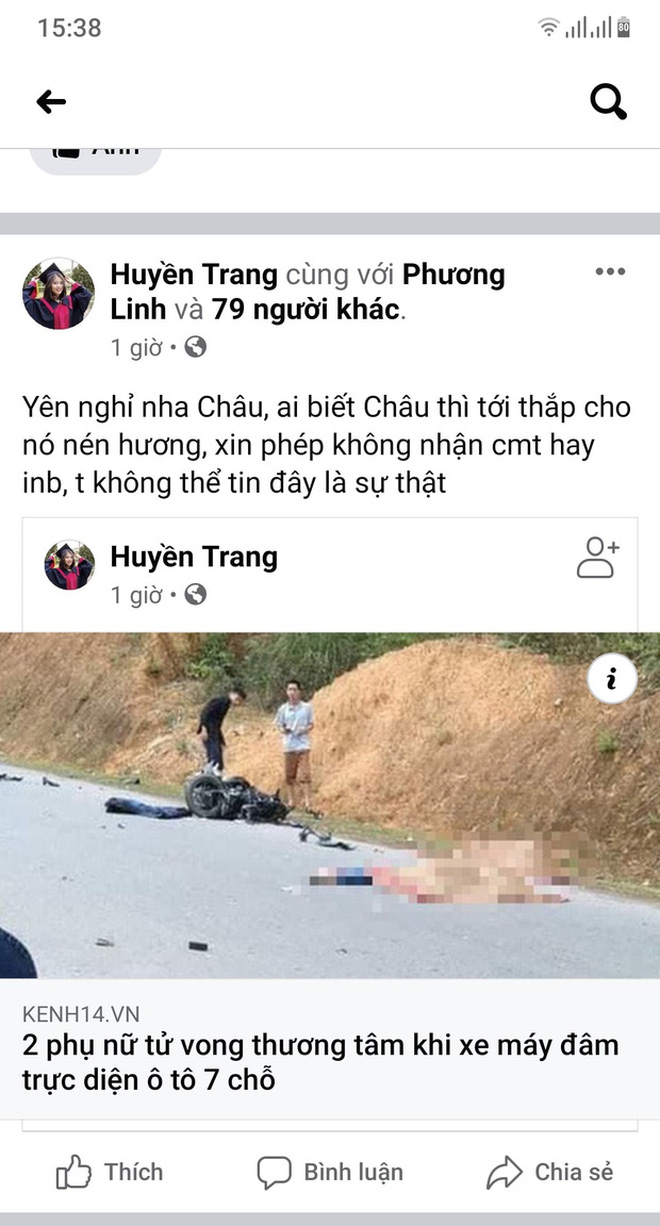Like the post with Thích

(x=109, y=1172)
